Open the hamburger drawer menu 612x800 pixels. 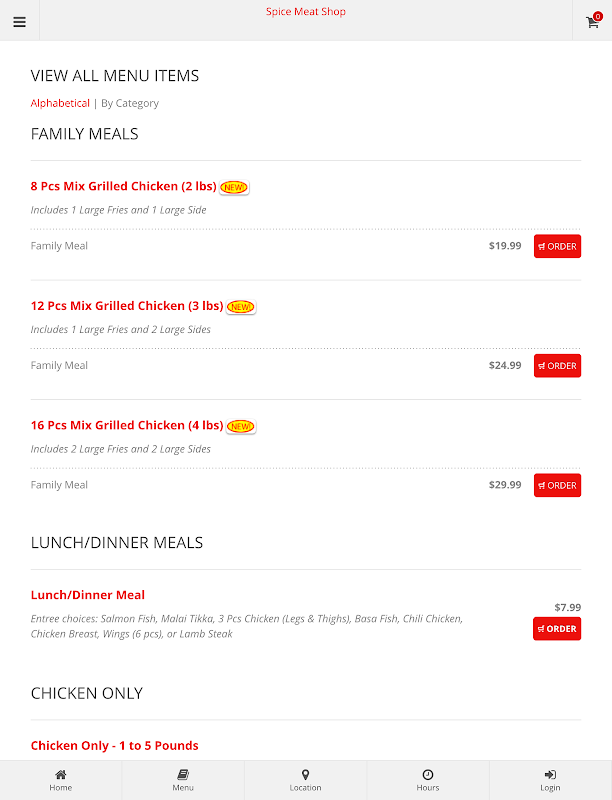coord(19,22)
